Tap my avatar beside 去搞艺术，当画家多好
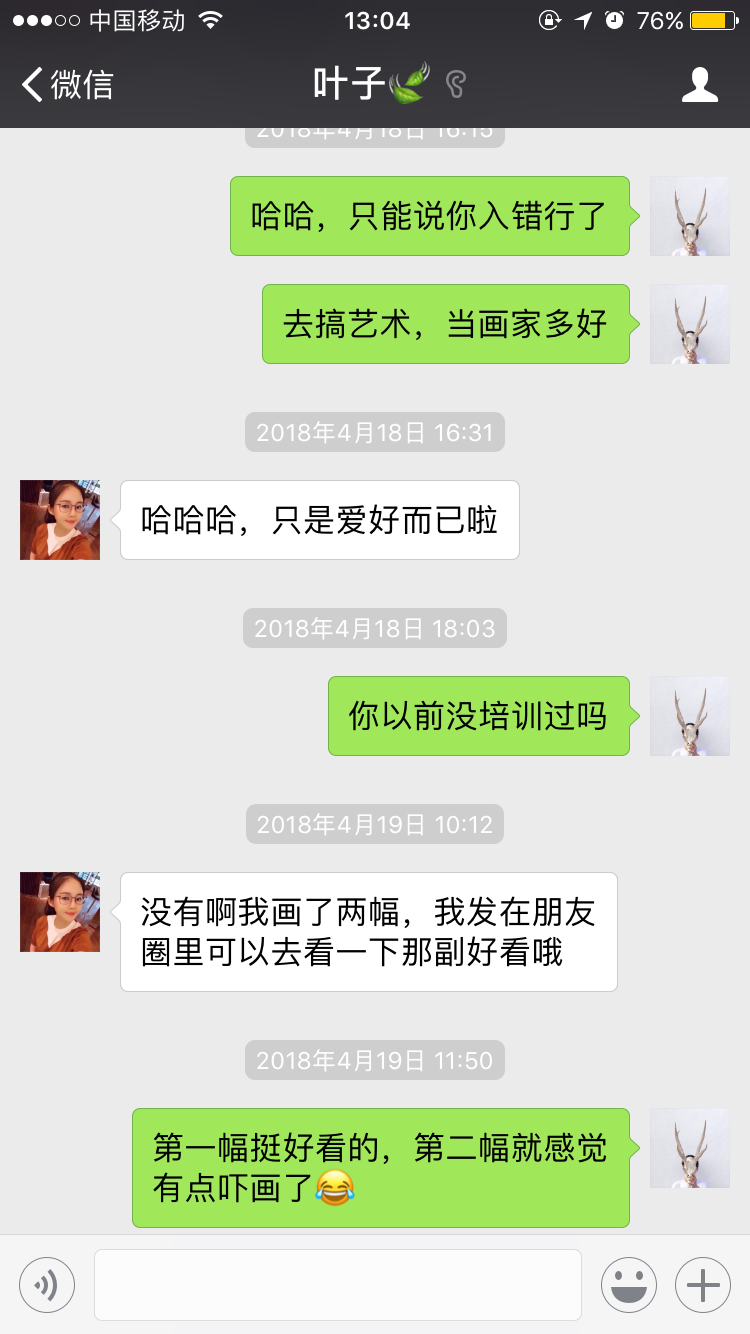 coord(690,324)
